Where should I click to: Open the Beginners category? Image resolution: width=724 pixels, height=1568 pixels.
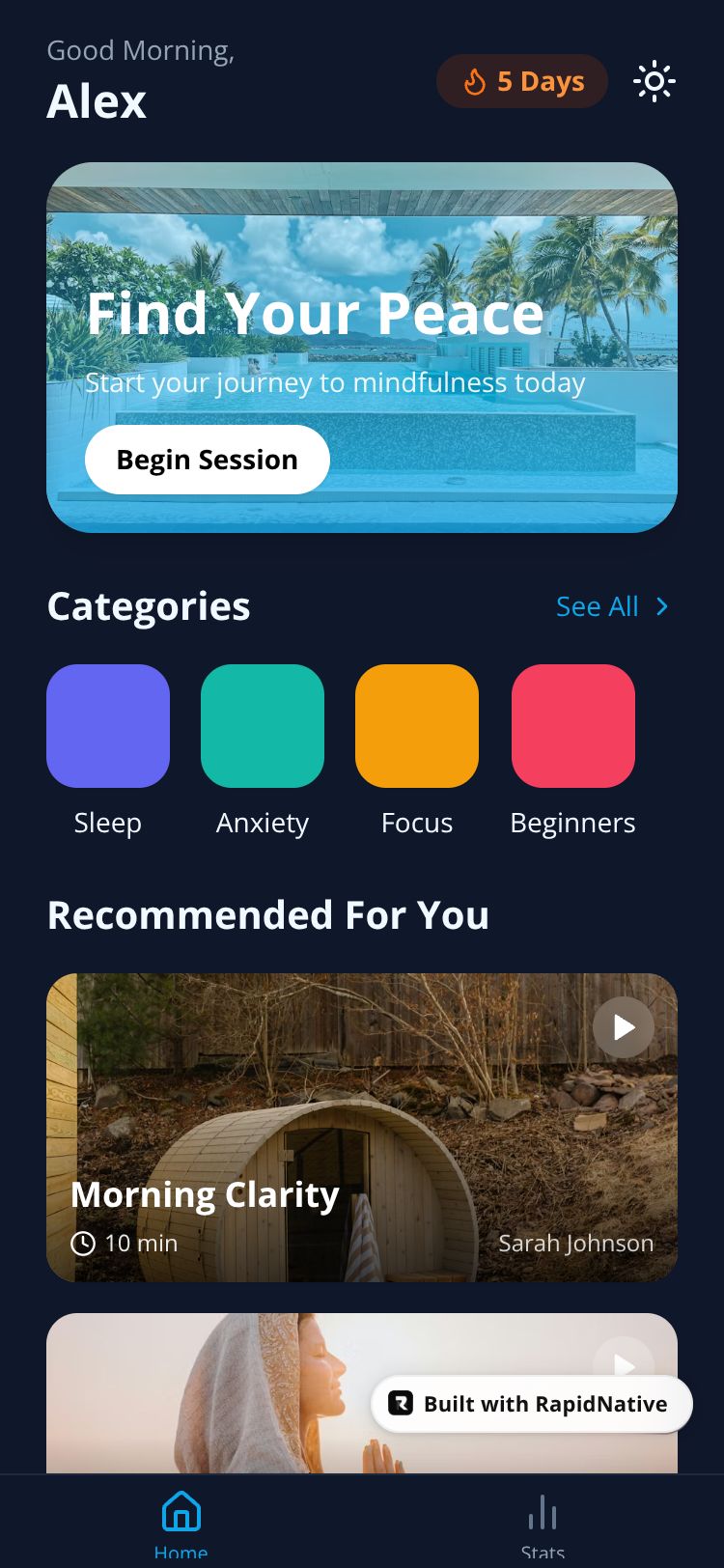click(572, 726)
